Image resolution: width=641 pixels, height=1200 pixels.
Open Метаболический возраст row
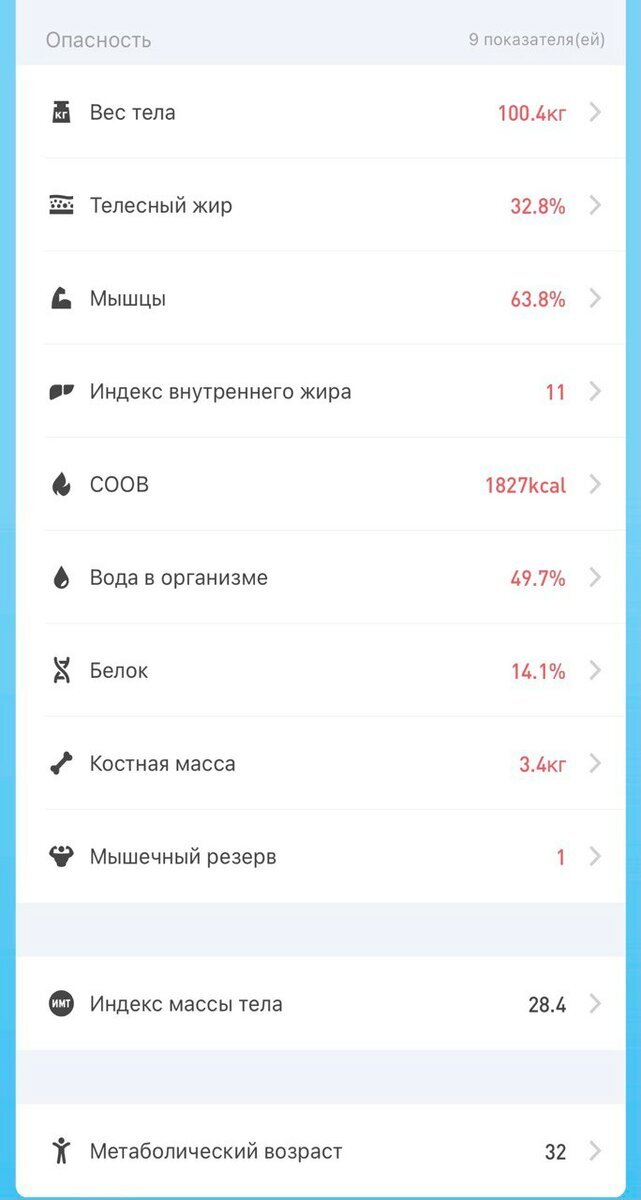click(x=320, y=1151)
